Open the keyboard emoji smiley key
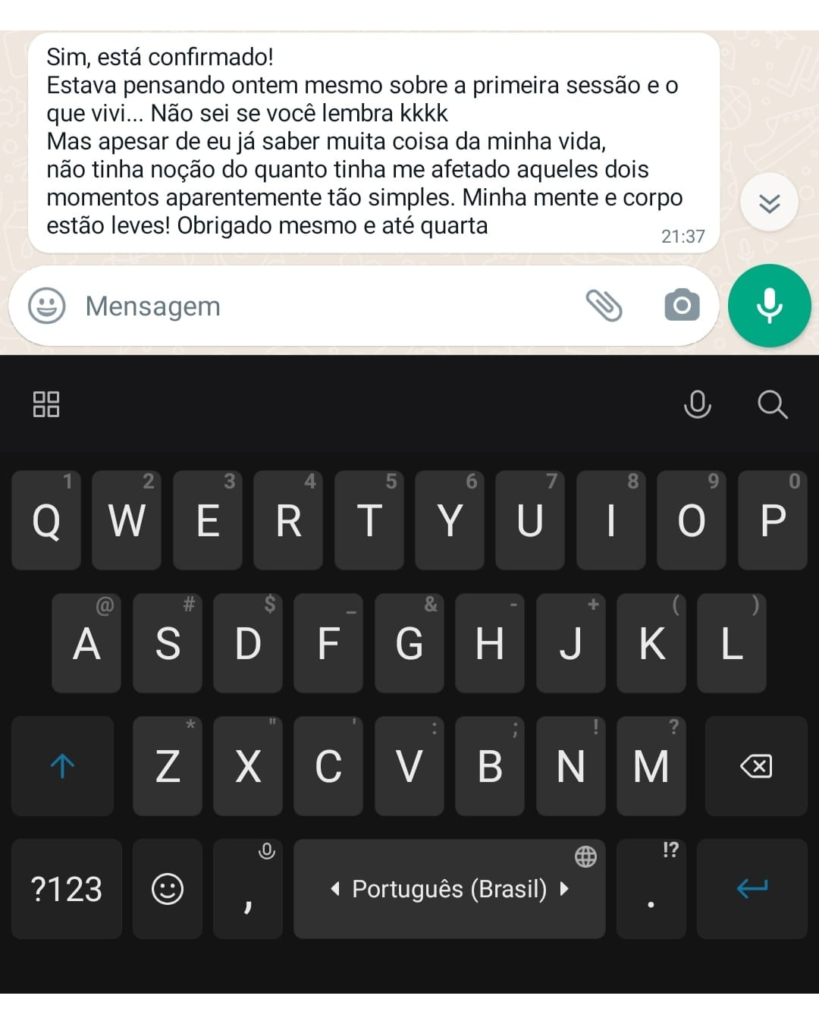This screenshot has width=819, height=1024. [167, 889]
